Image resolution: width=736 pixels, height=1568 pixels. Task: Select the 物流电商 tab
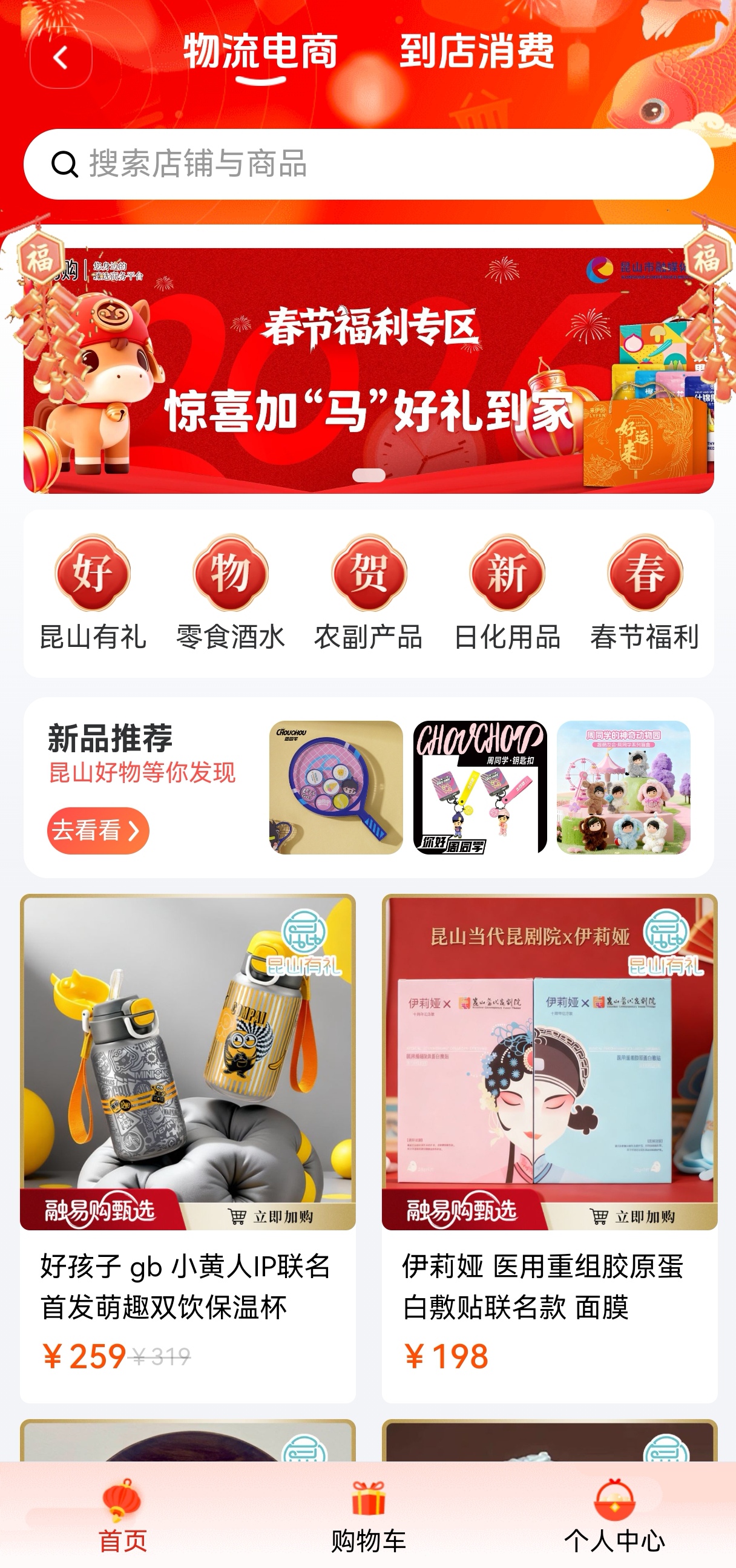[260, 53]
